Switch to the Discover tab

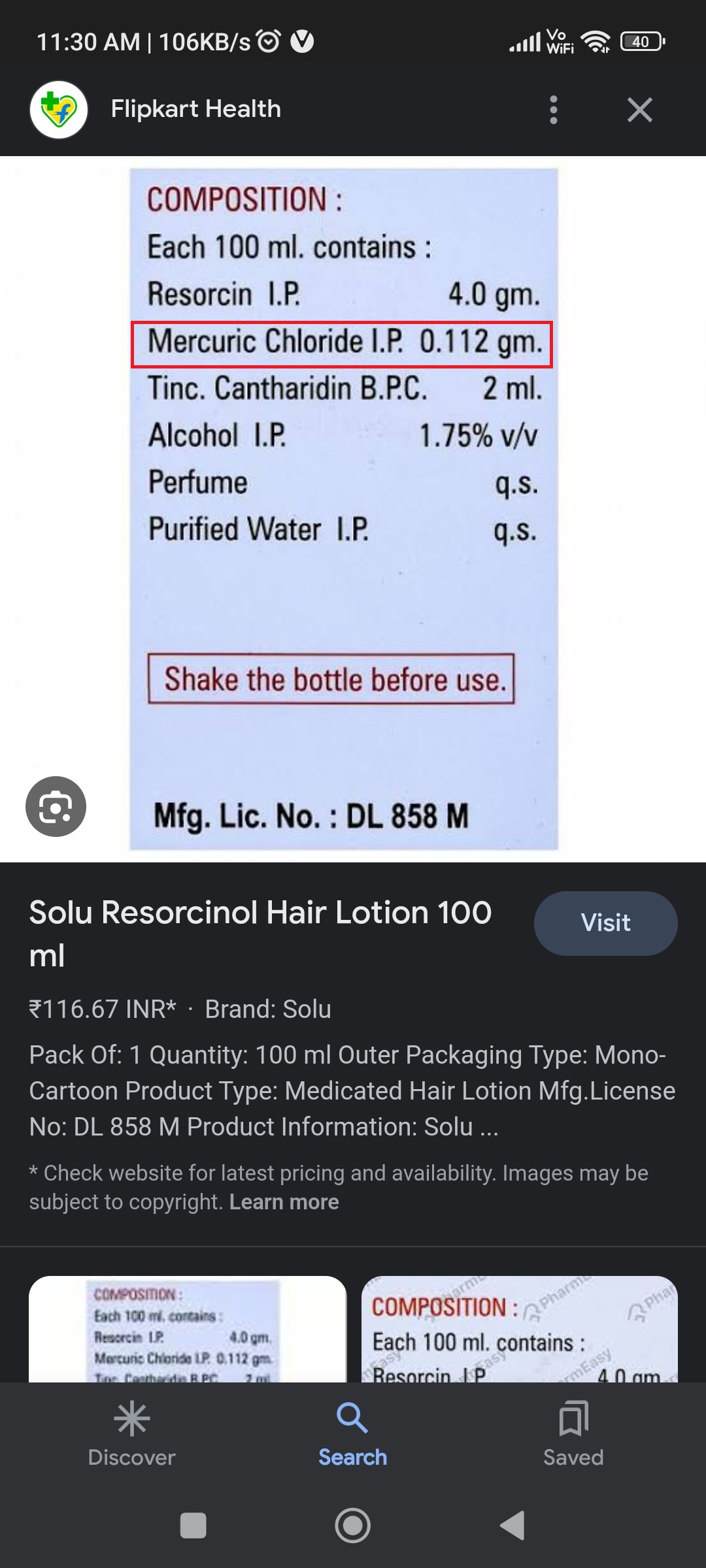(x=131, y=1434)
